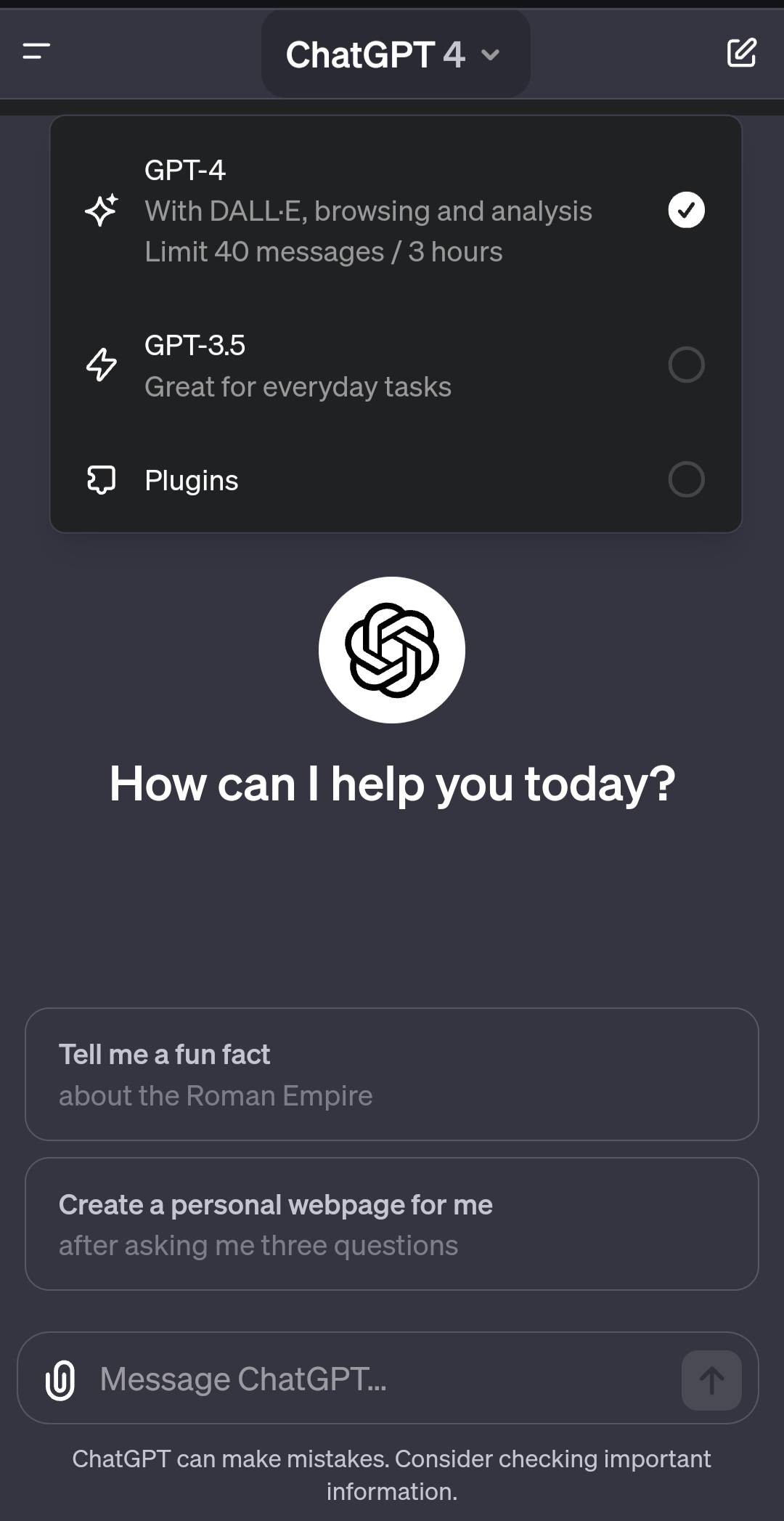Tap the 'Tell me a fun fact' suggestion
Viewport: 784px width, 1521px height.
392,1074
